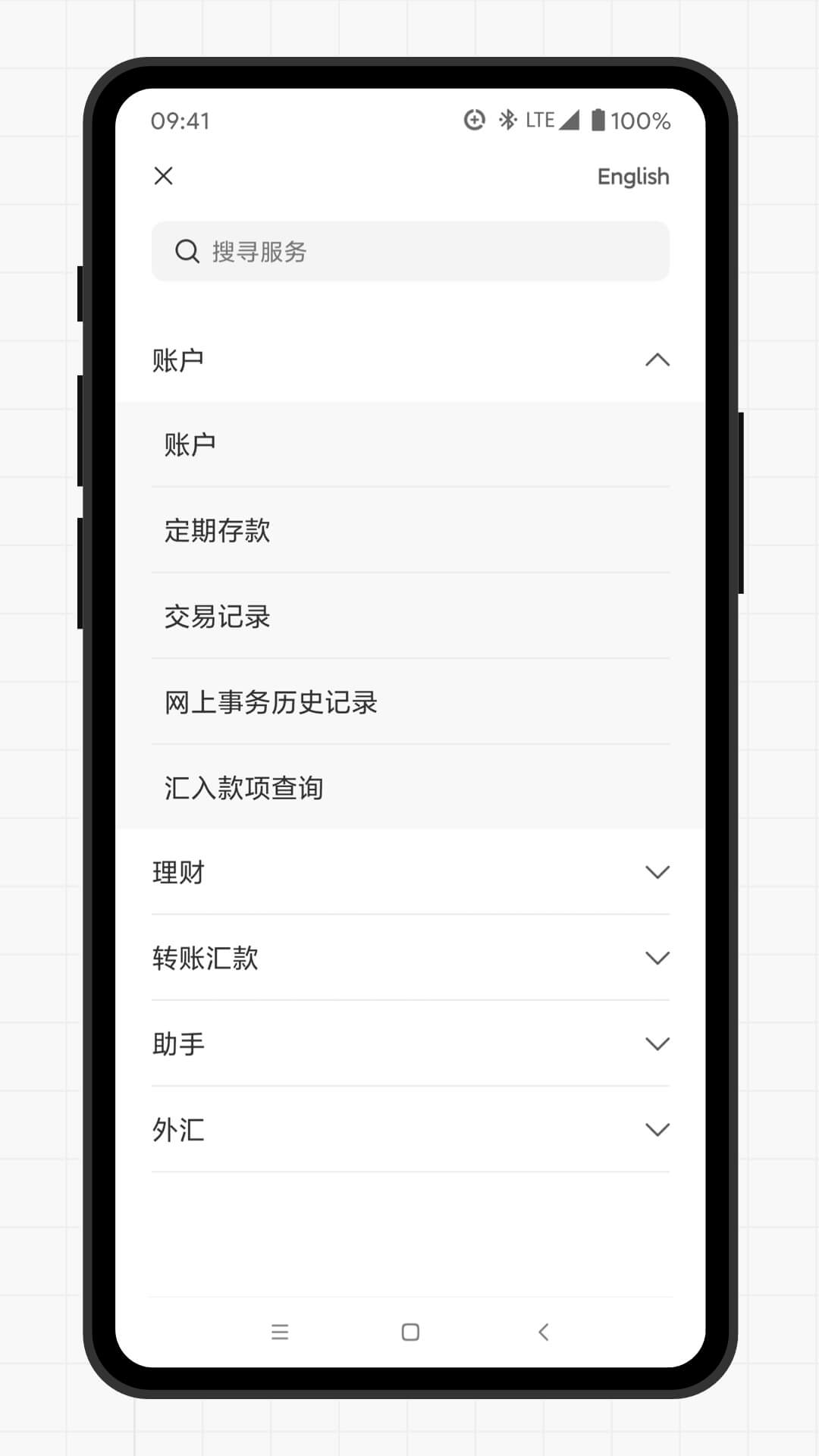Tap the 搜寻服务 search field

point(410,251)
